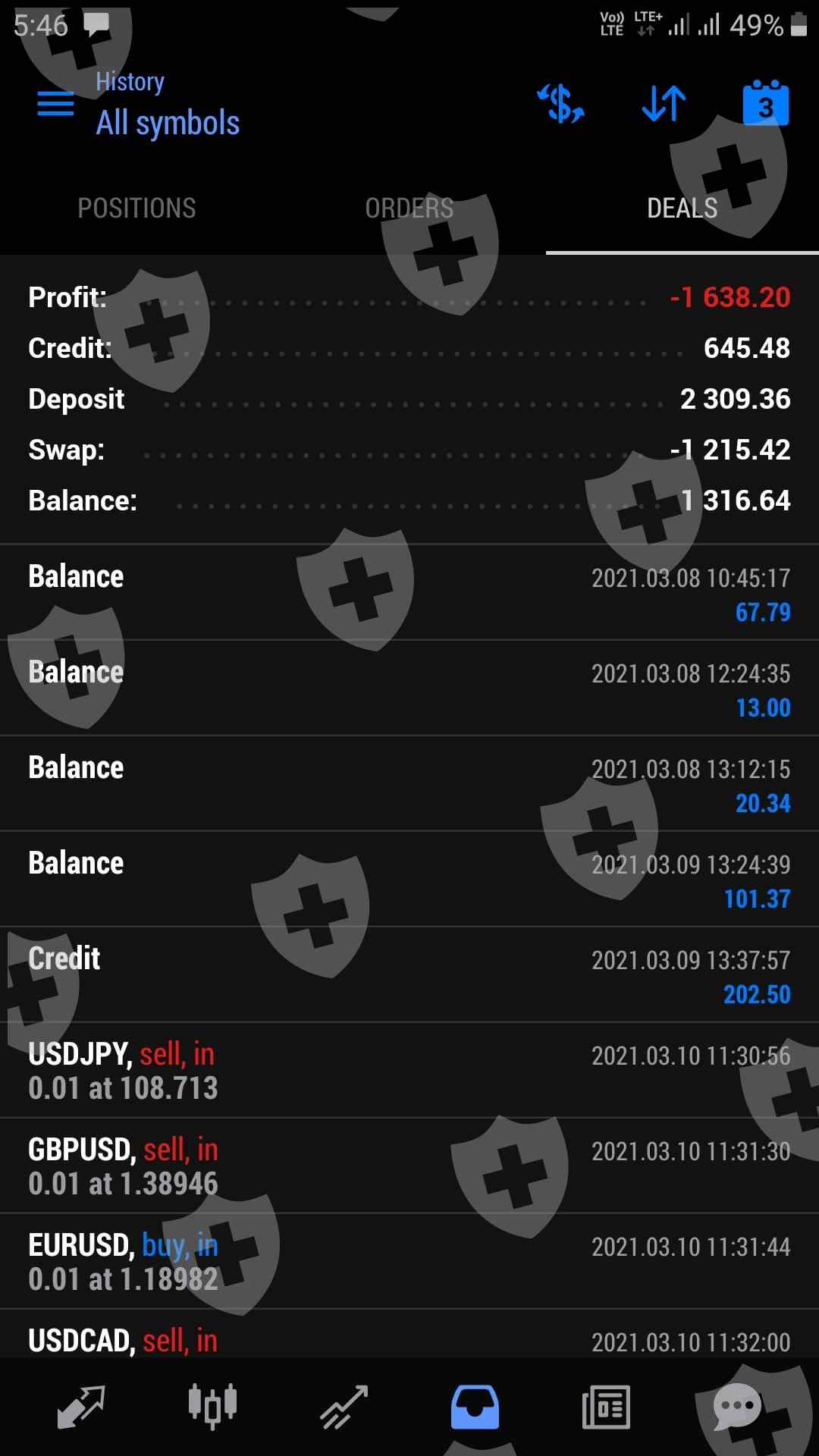The height and width of the screenshot is (1456, 819).
Task: Open the Trade tab with trend arrow
Action: coord(344,1407)
